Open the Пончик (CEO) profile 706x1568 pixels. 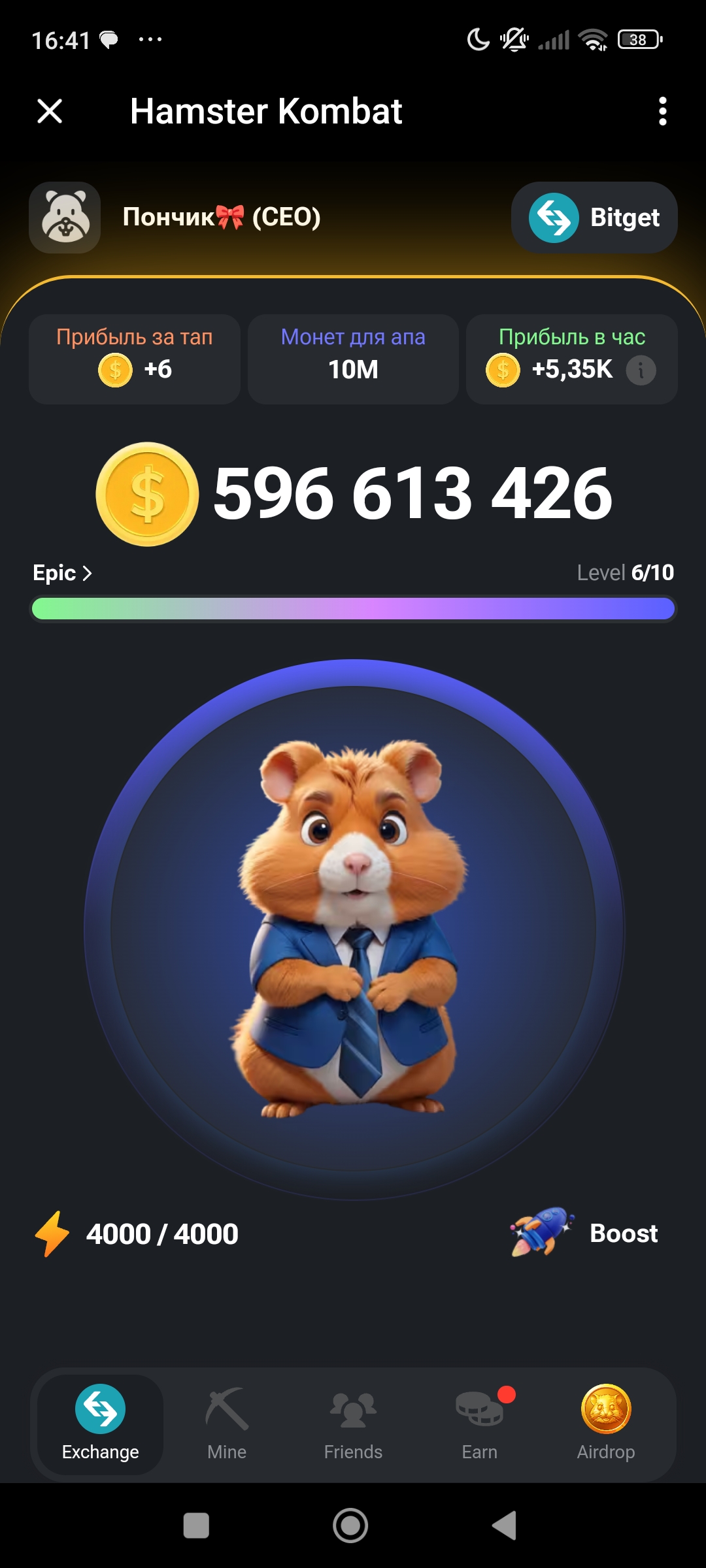176,218
